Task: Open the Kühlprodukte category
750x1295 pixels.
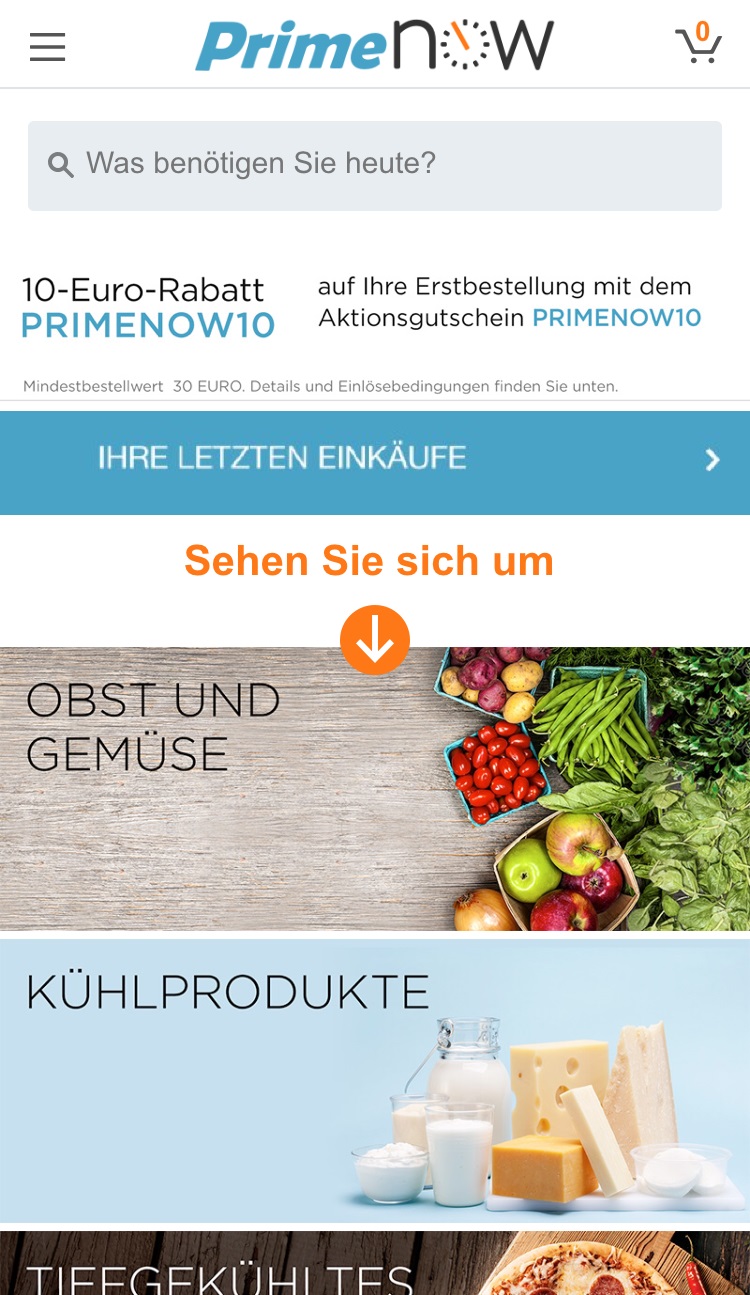Action: click(x=375, y=1081)
